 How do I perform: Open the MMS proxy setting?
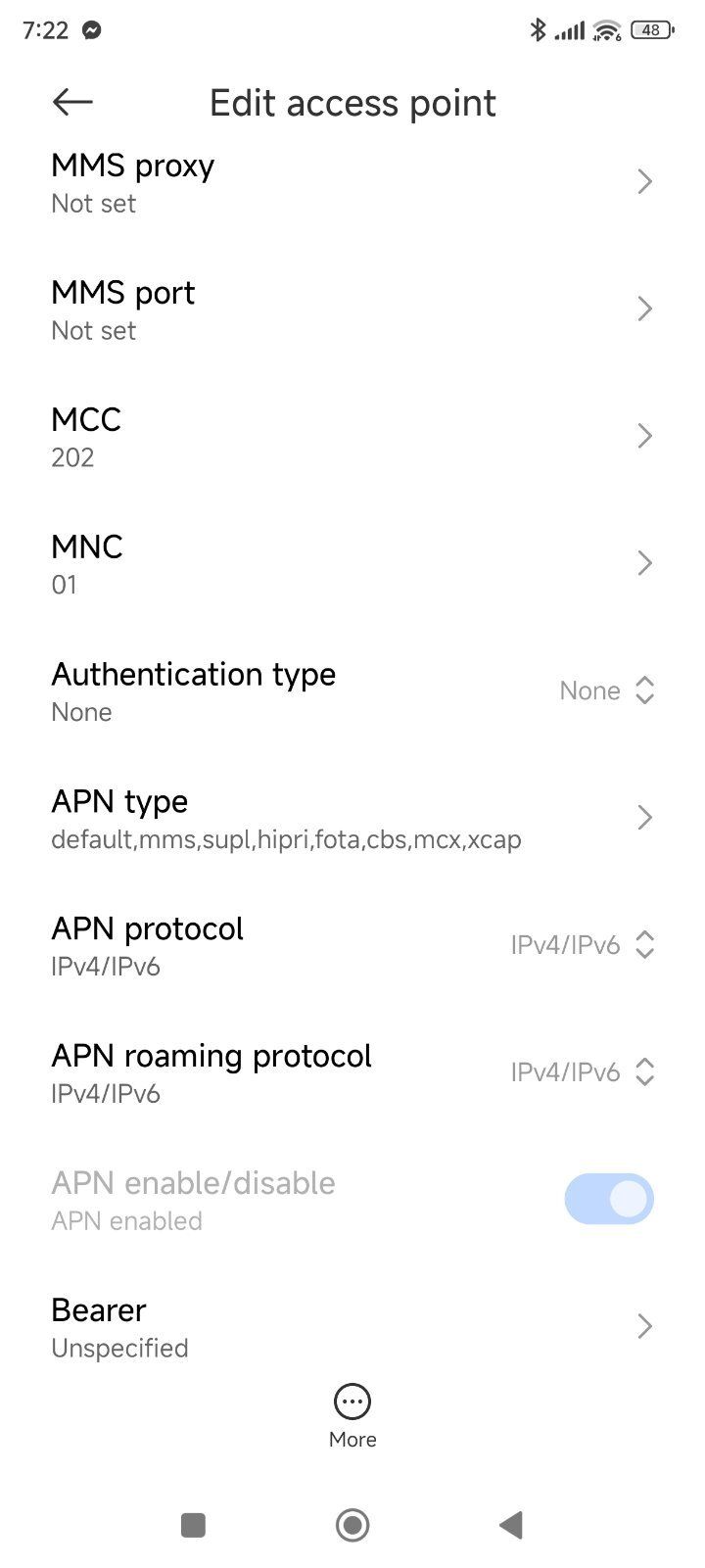[x=352, y=182]
